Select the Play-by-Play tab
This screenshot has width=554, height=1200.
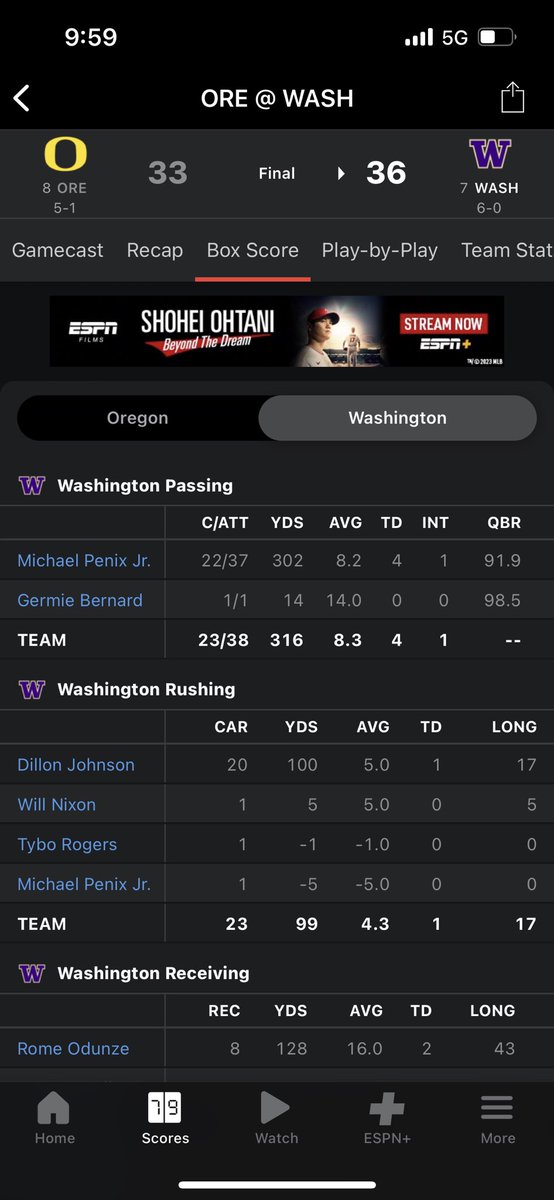(x=380, y=250)
